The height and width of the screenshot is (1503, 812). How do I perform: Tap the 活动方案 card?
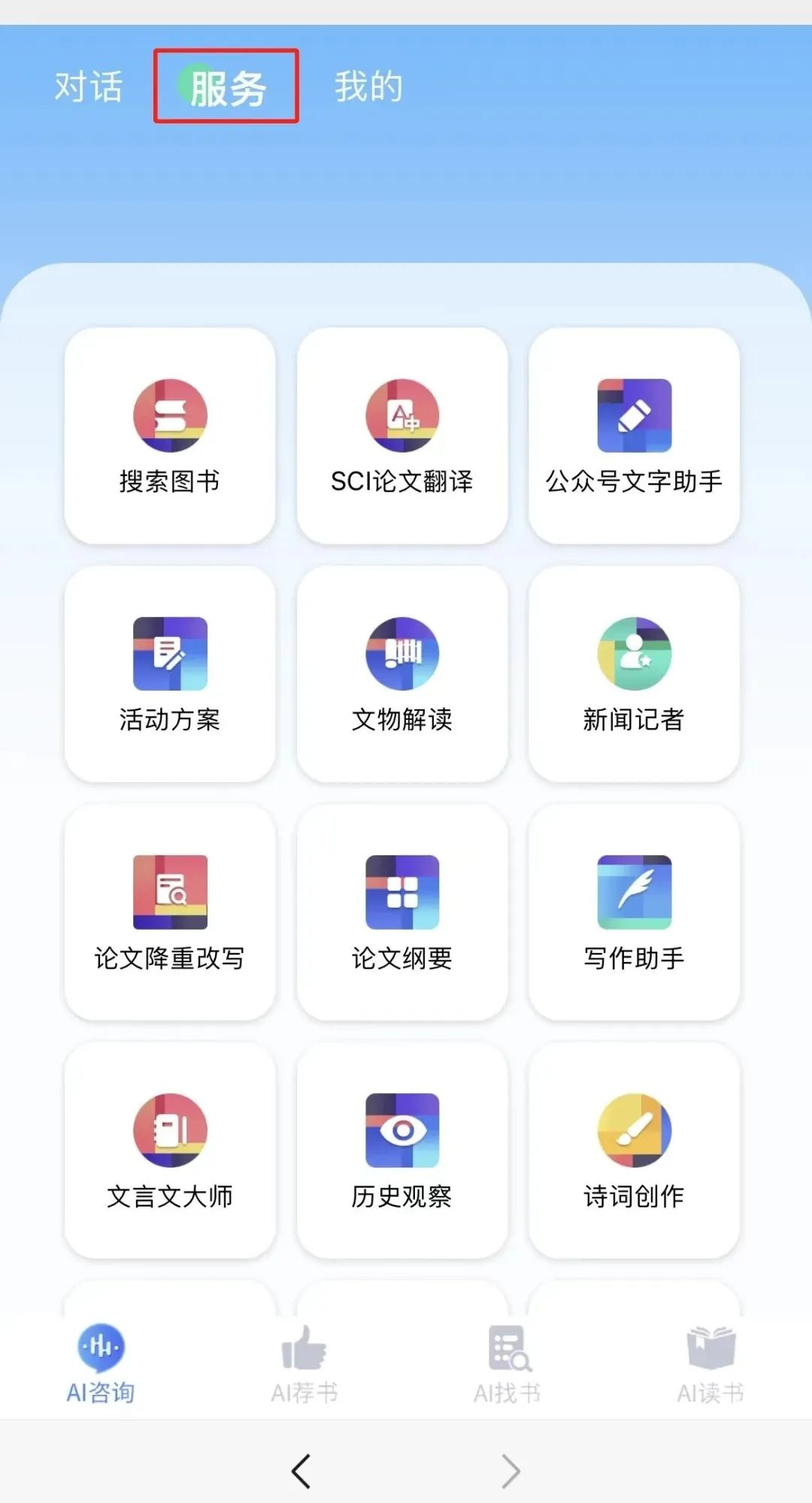170,674
